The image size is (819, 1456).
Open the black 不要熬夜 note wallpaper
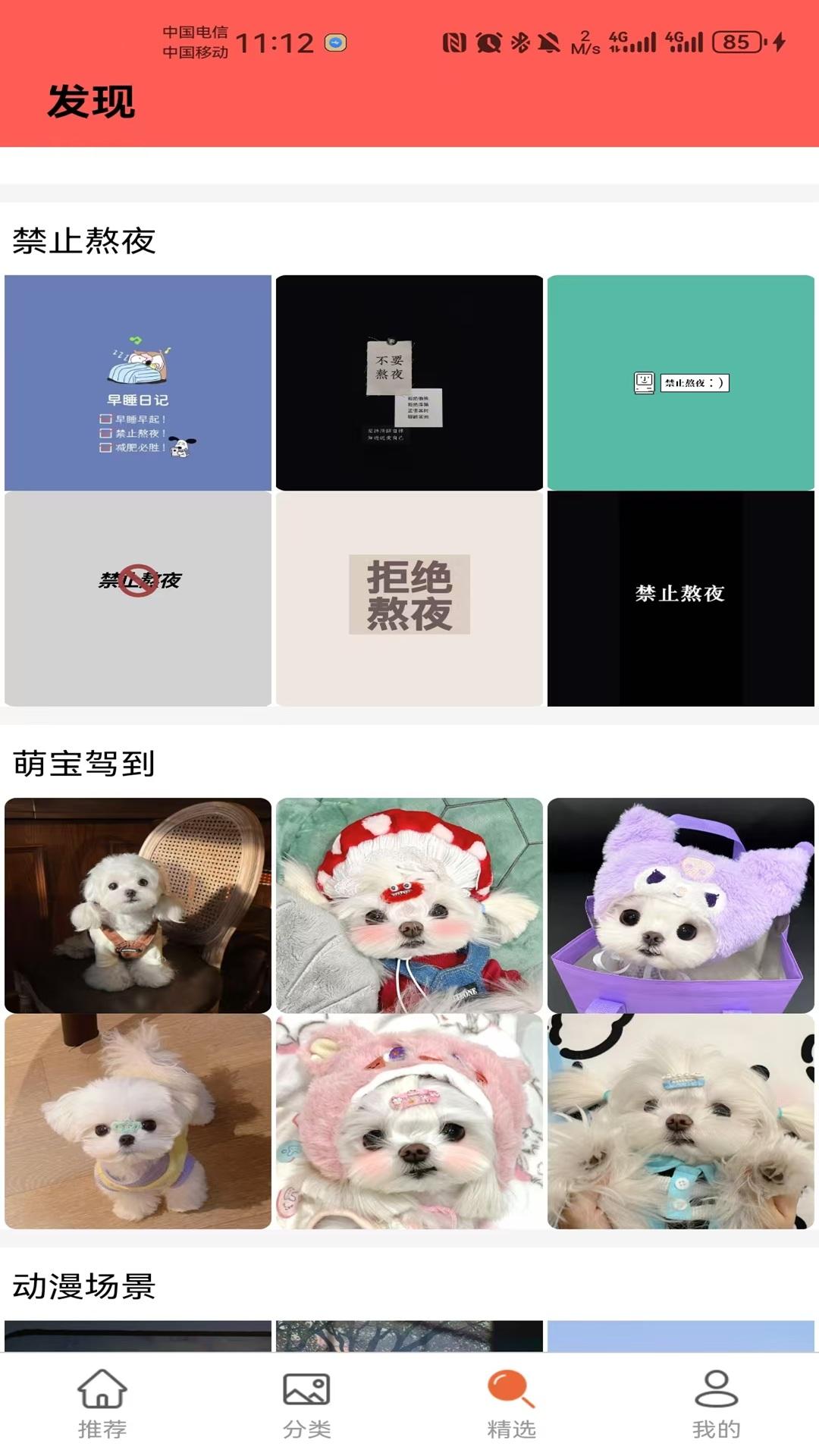pos(409,383)
